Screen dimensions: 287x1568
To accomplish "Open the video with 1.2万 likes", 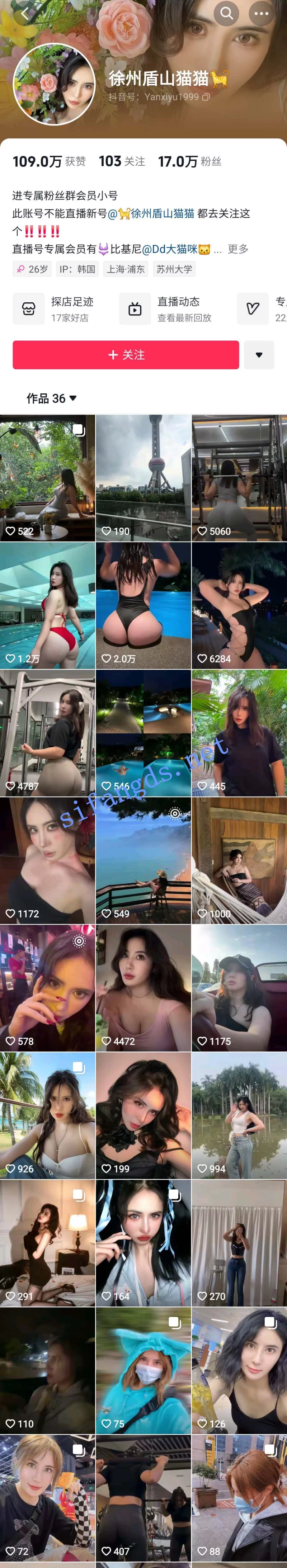I will pos(47,606).
